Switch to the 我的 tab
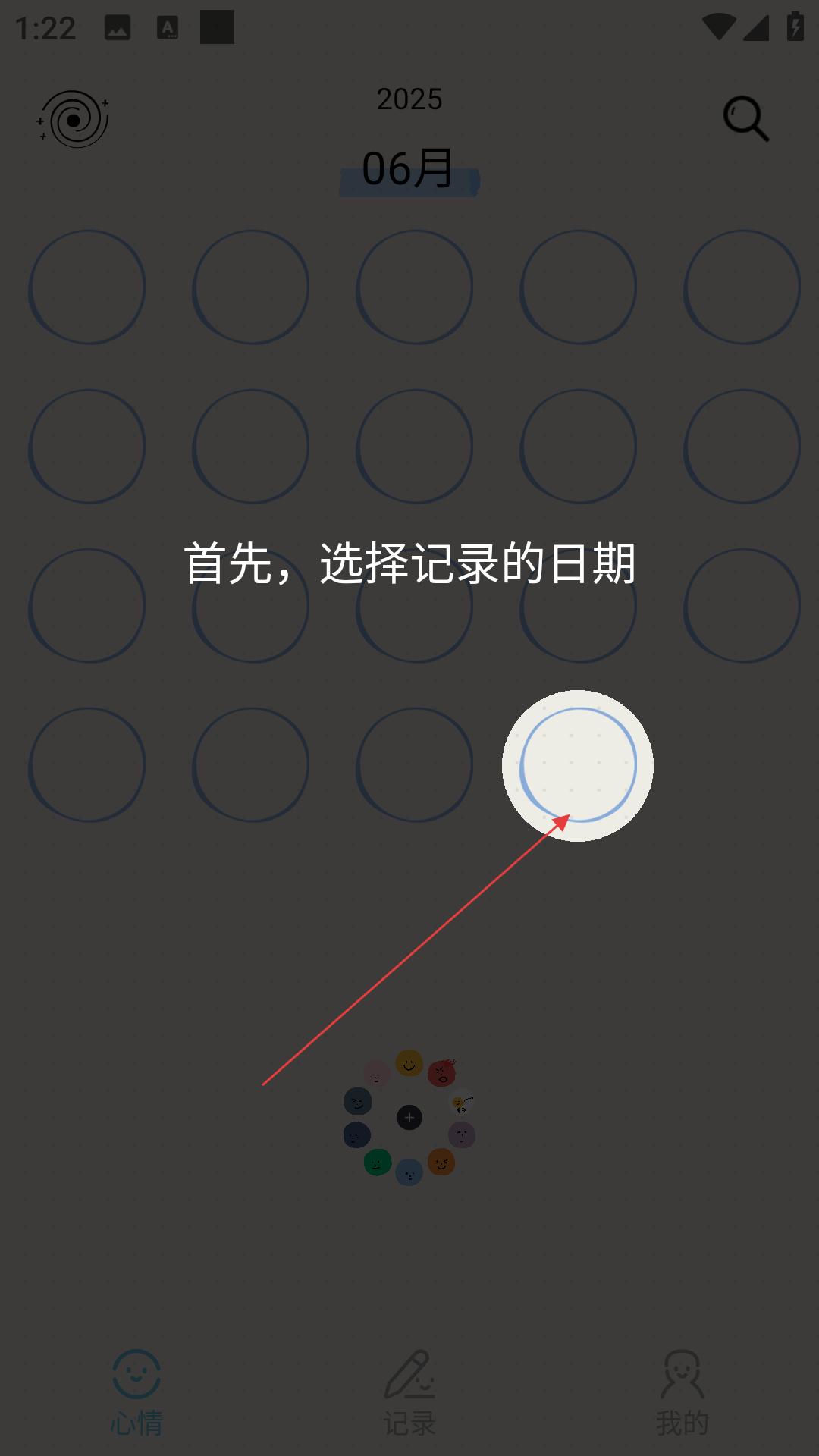This screenshot has width=819, height=1456. point(682,1392)
